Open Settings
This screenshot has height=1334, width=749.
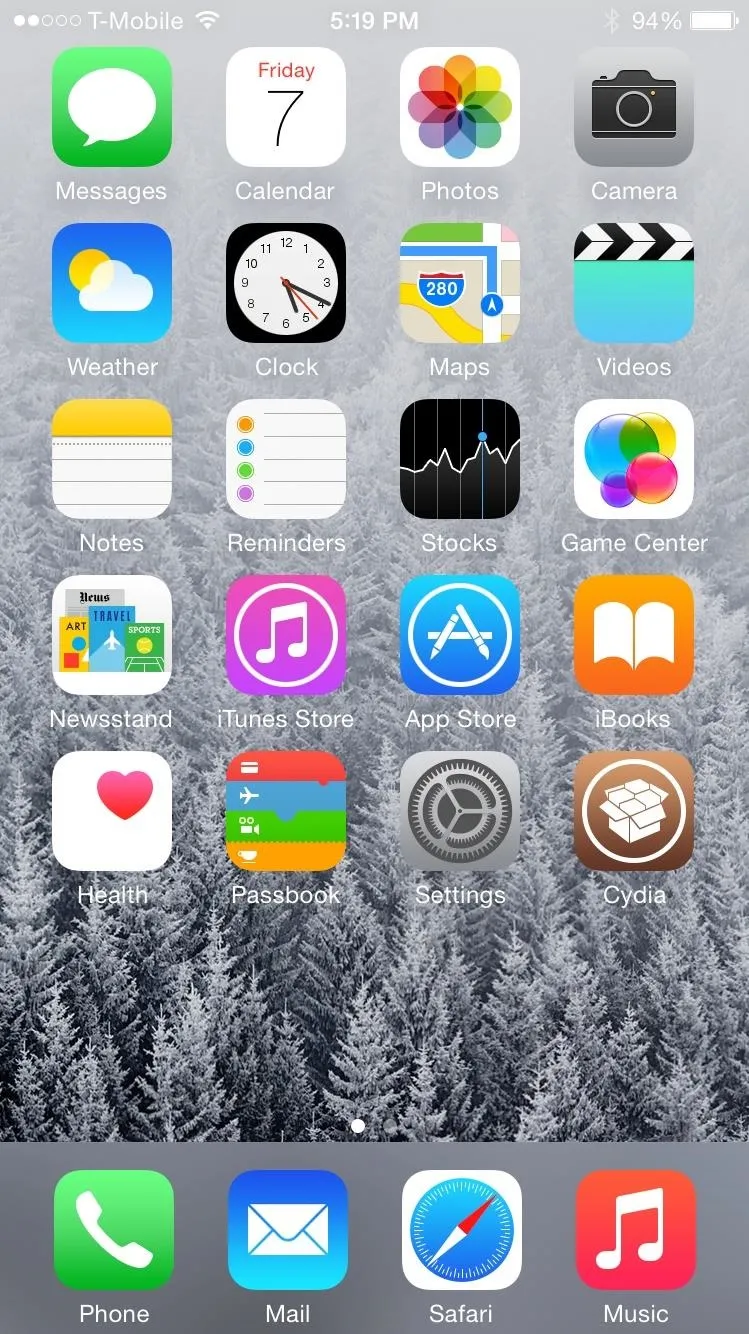tap(460, 811)
